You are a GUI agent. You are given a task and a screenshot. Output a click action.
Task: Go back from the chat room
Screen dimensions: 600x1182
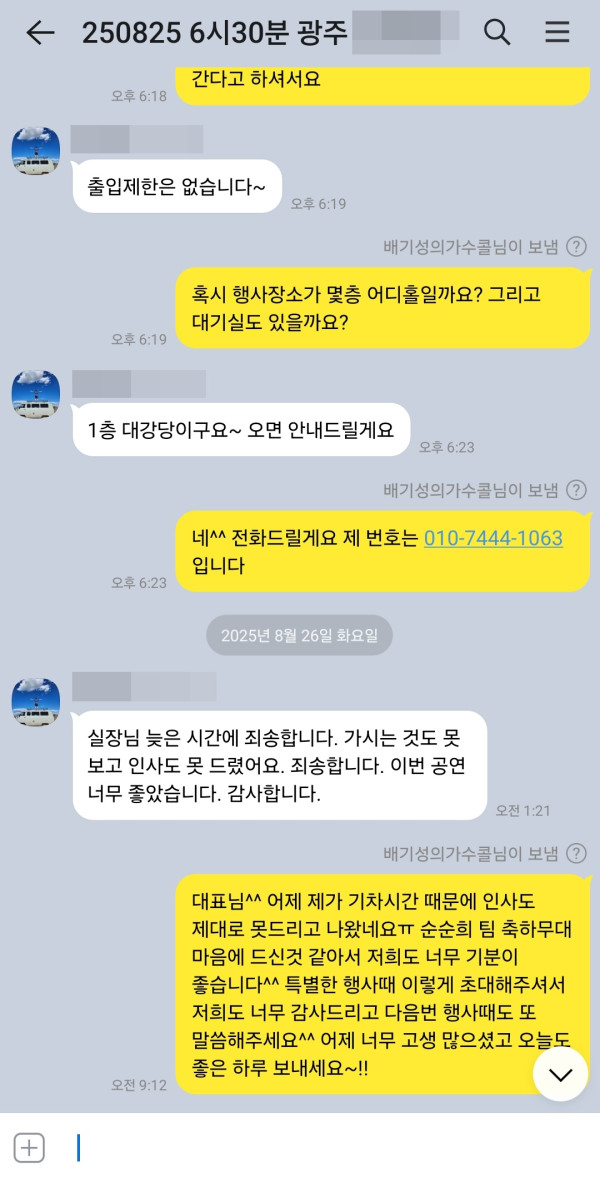point(40,32)
